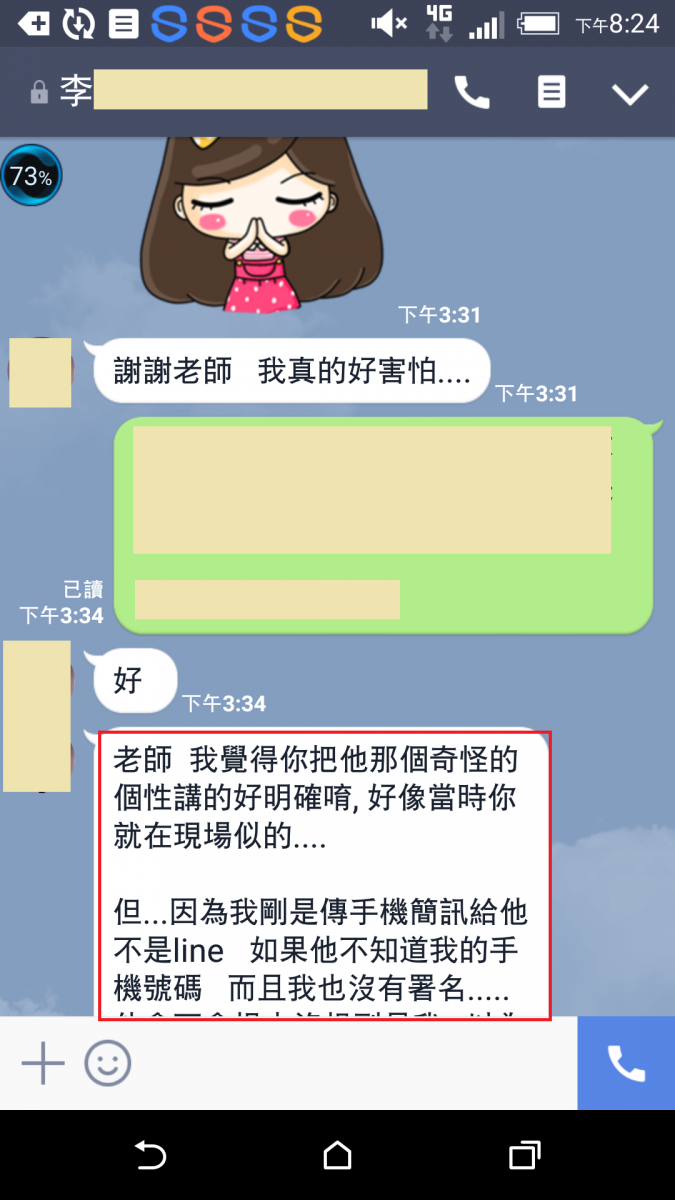Open the emoji sticker picker

click(108, 1063)
